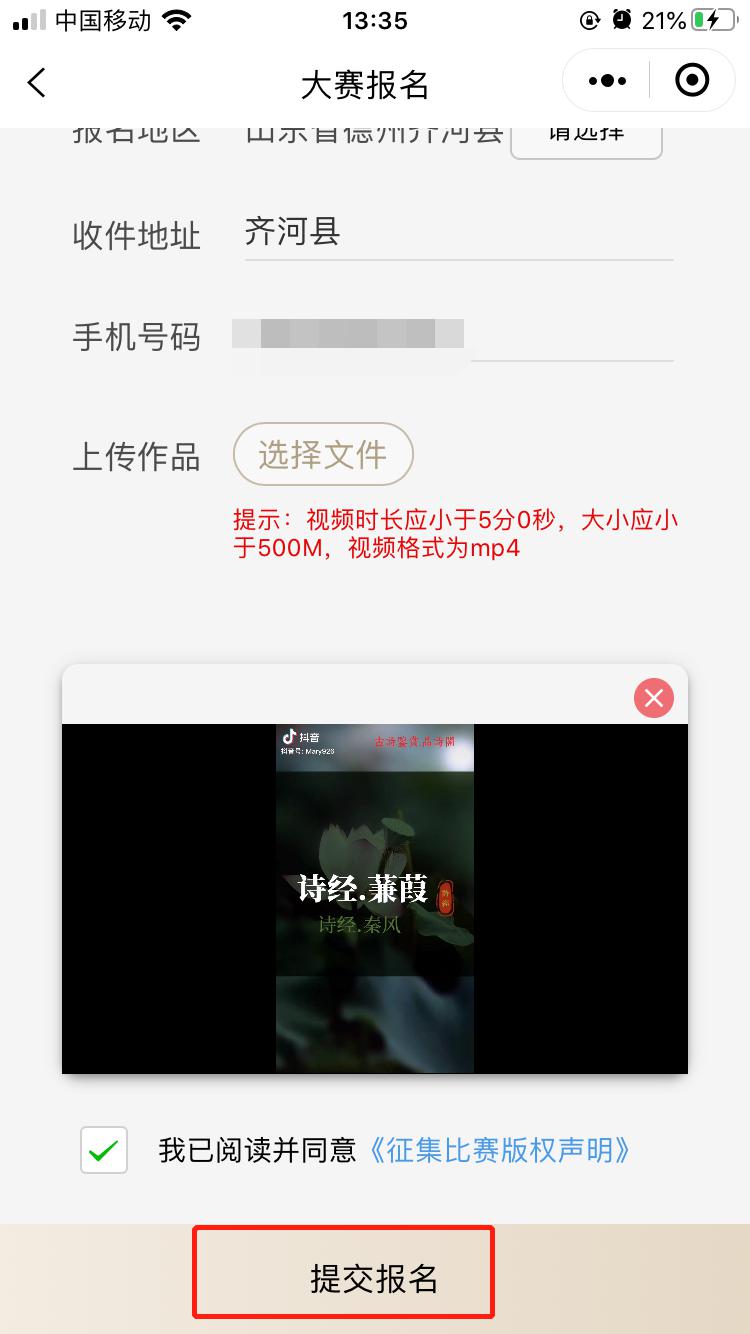Click the 13:35 clock in the status bar
The height and width of the screenshot is (1334, 750).
[374, 20]
